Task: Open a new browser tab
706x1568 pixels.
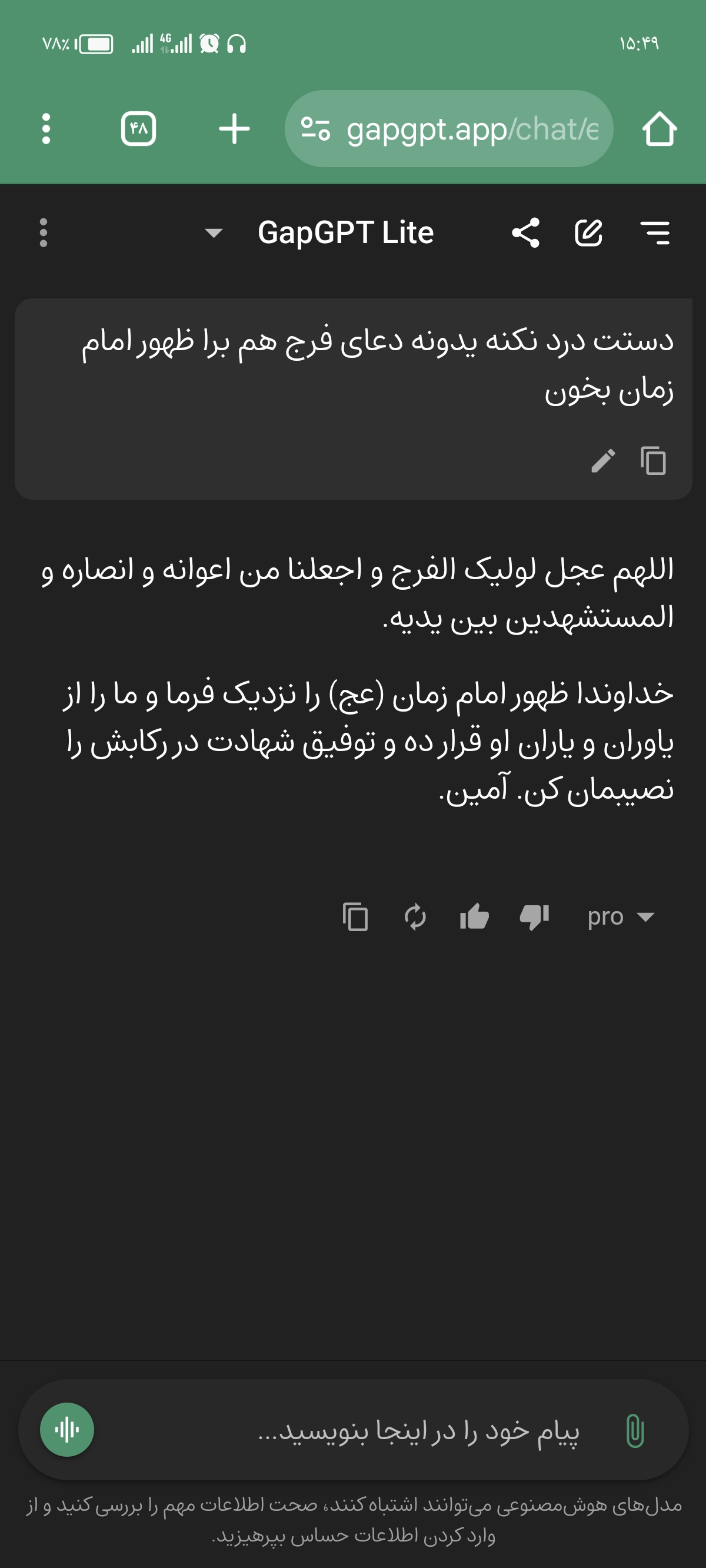Action: click(x=234, y=129)
